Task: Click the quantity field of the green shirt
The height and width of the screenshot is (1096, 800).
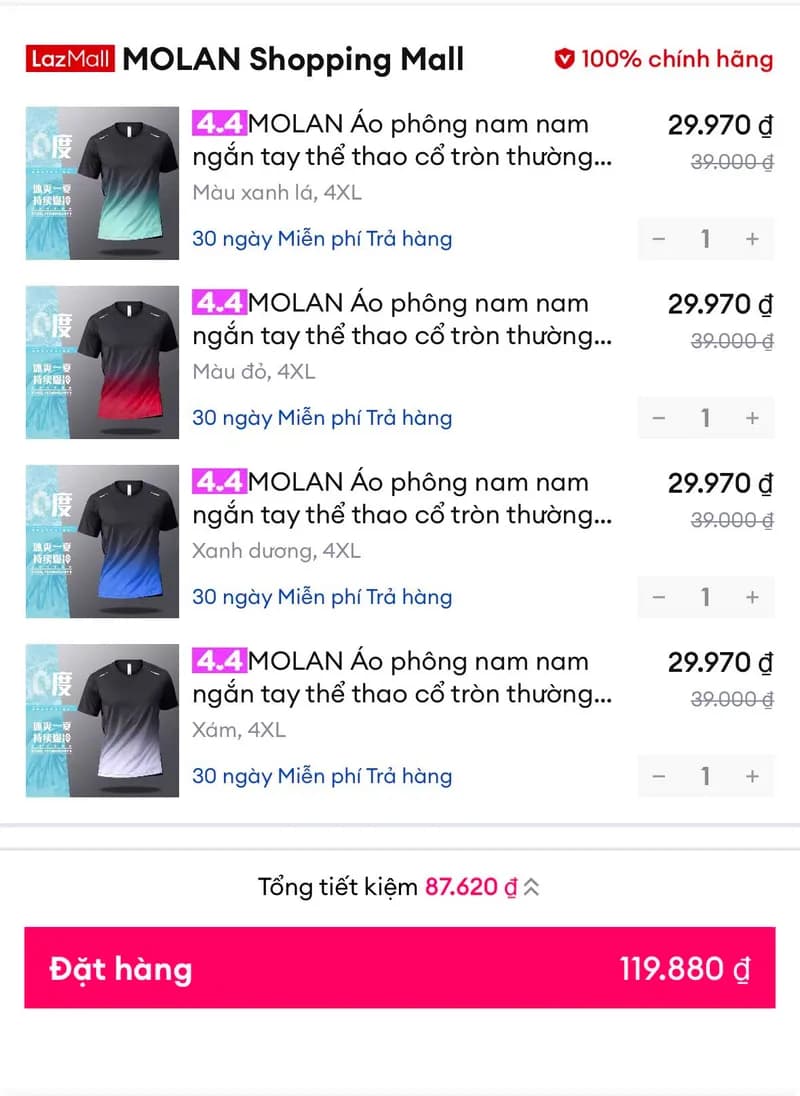Action: [705, 239]
